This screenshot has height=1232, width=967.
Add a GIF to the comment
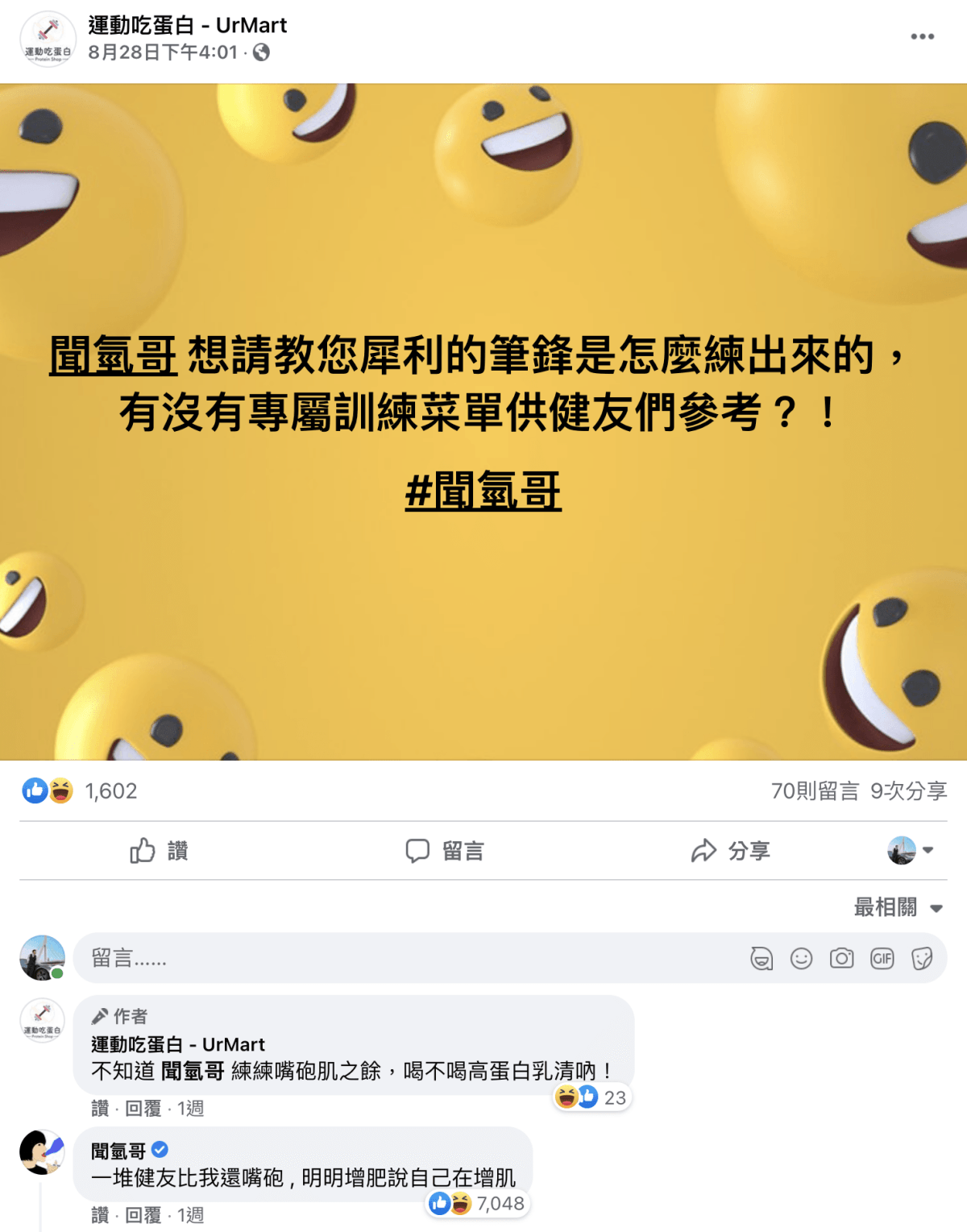click(x=882, y=958)
